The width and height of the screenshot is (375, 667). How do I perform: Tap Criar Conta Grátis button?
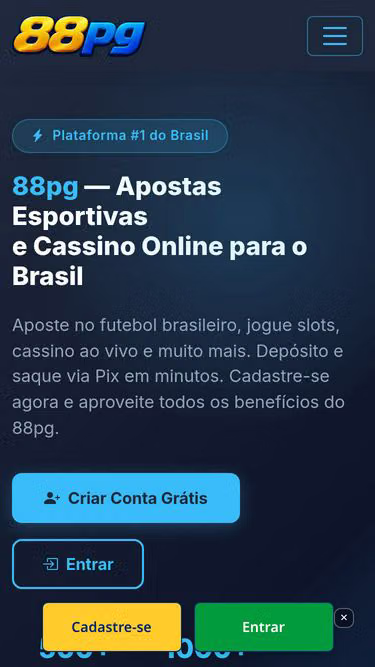[x=126, y=498]
